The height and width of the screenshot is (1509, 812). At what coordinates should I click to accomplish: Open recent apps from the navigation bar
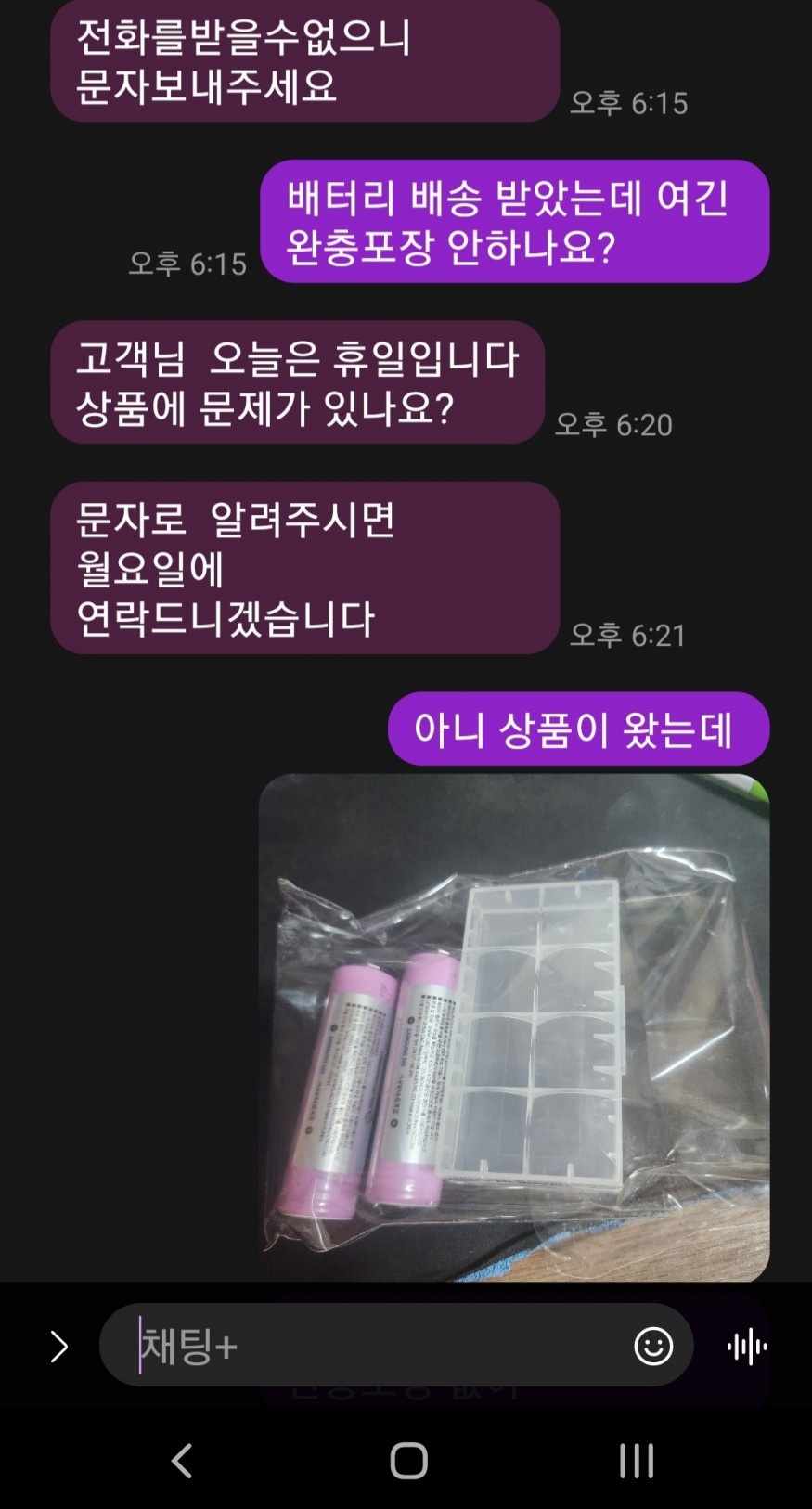pyautogui.click(x=637, y=1461)
